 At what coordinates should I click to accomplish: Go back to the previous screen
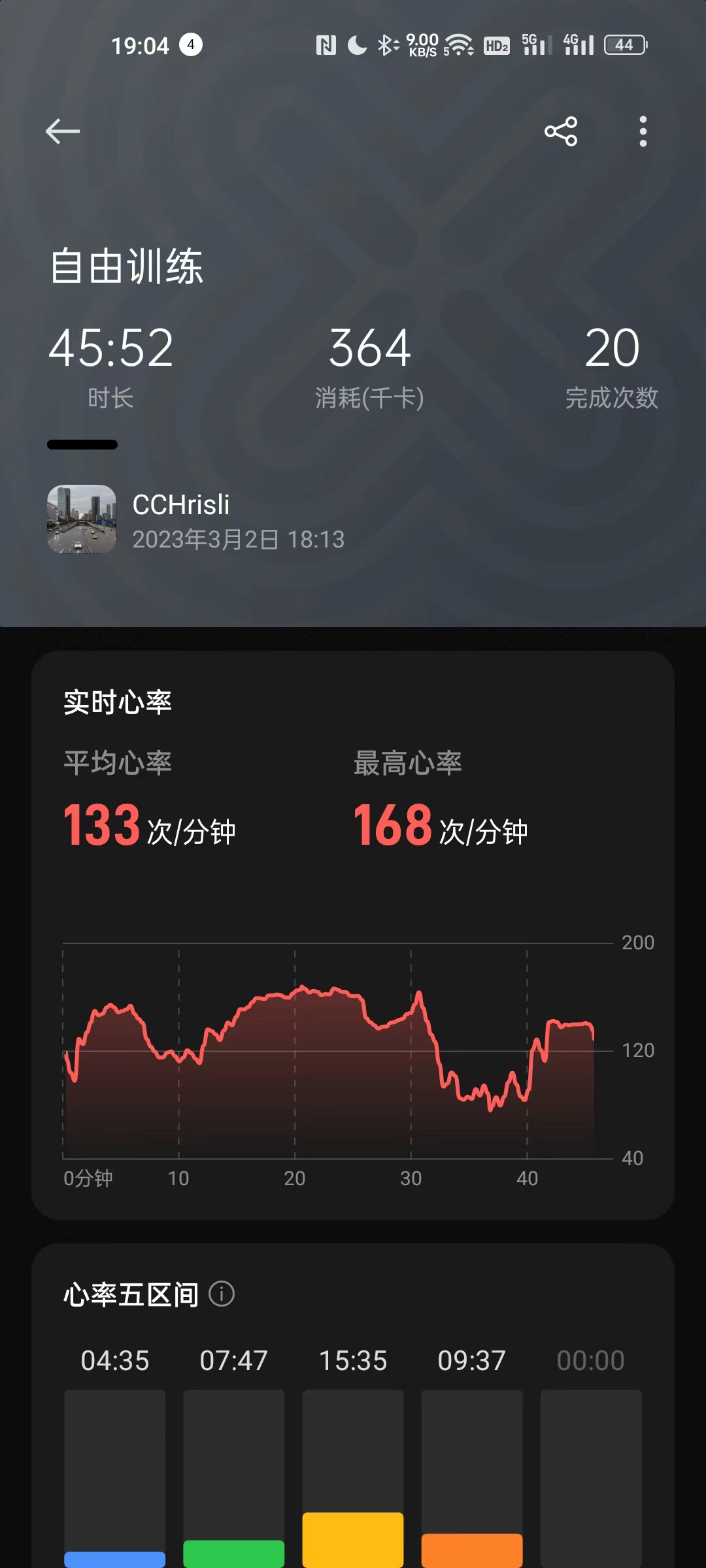(x=63, y=131)
